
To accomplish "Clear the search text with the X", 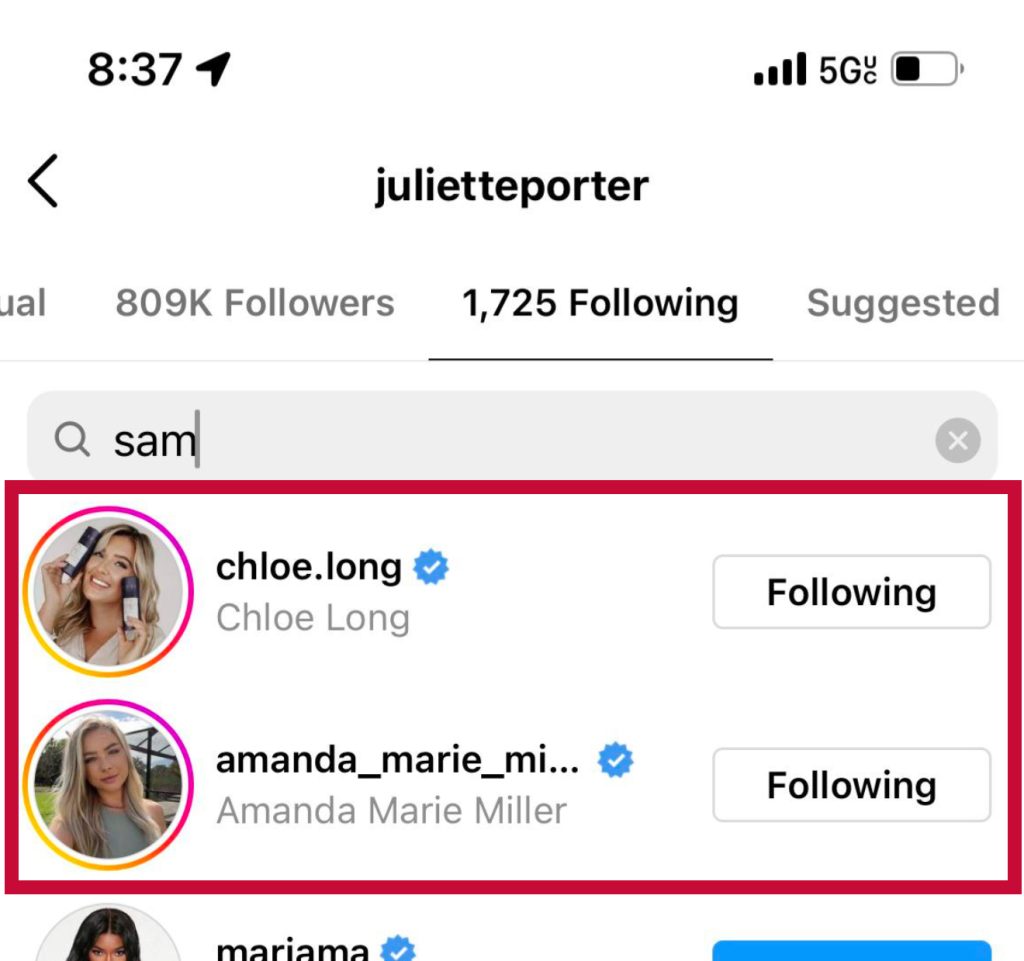I will click(957, 441).
